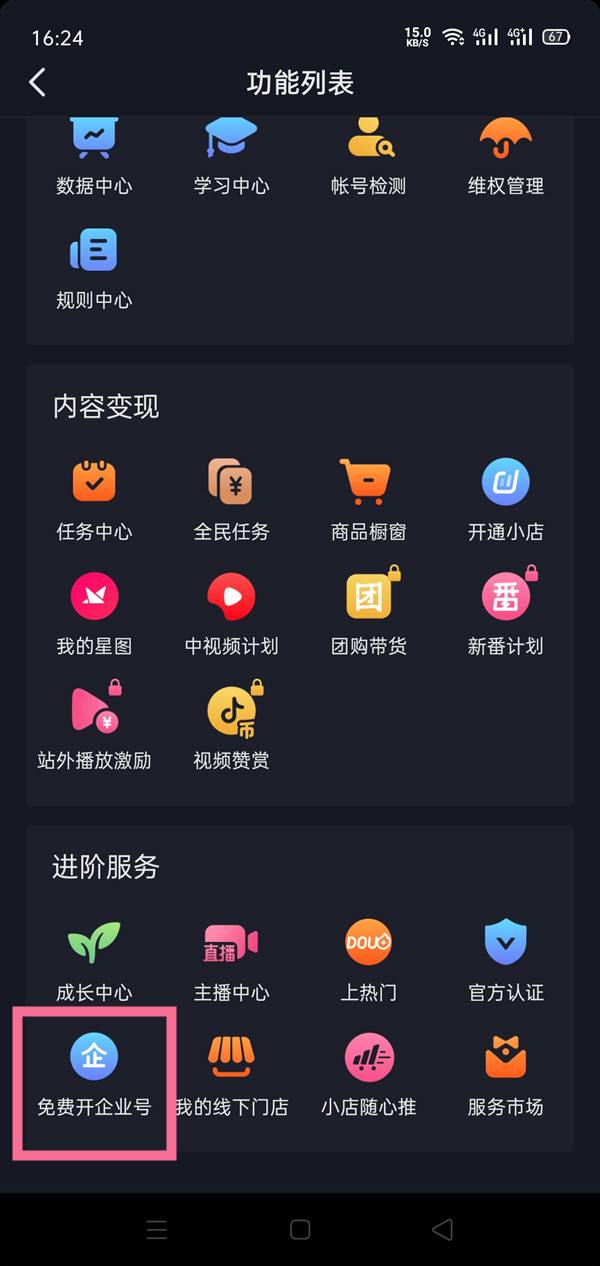Viewport: 600px width, 1266px height.
Task: Tap 免费开企业号
Action: point(94,1075)
